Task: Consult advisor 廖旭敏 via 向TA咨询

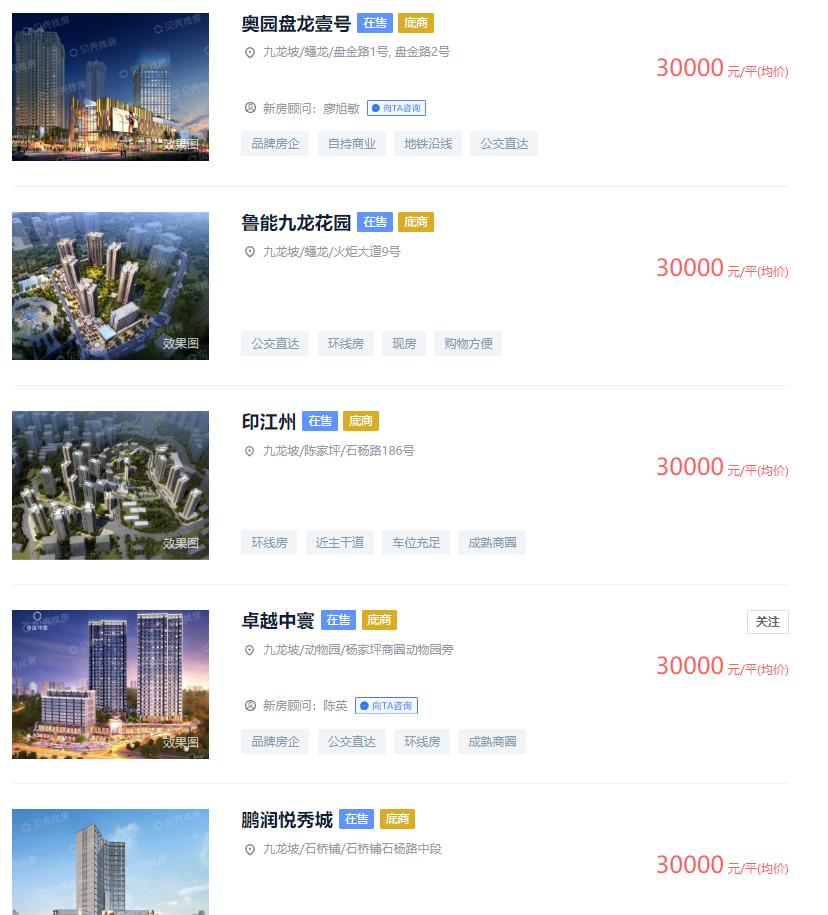Action: point(397,108)
